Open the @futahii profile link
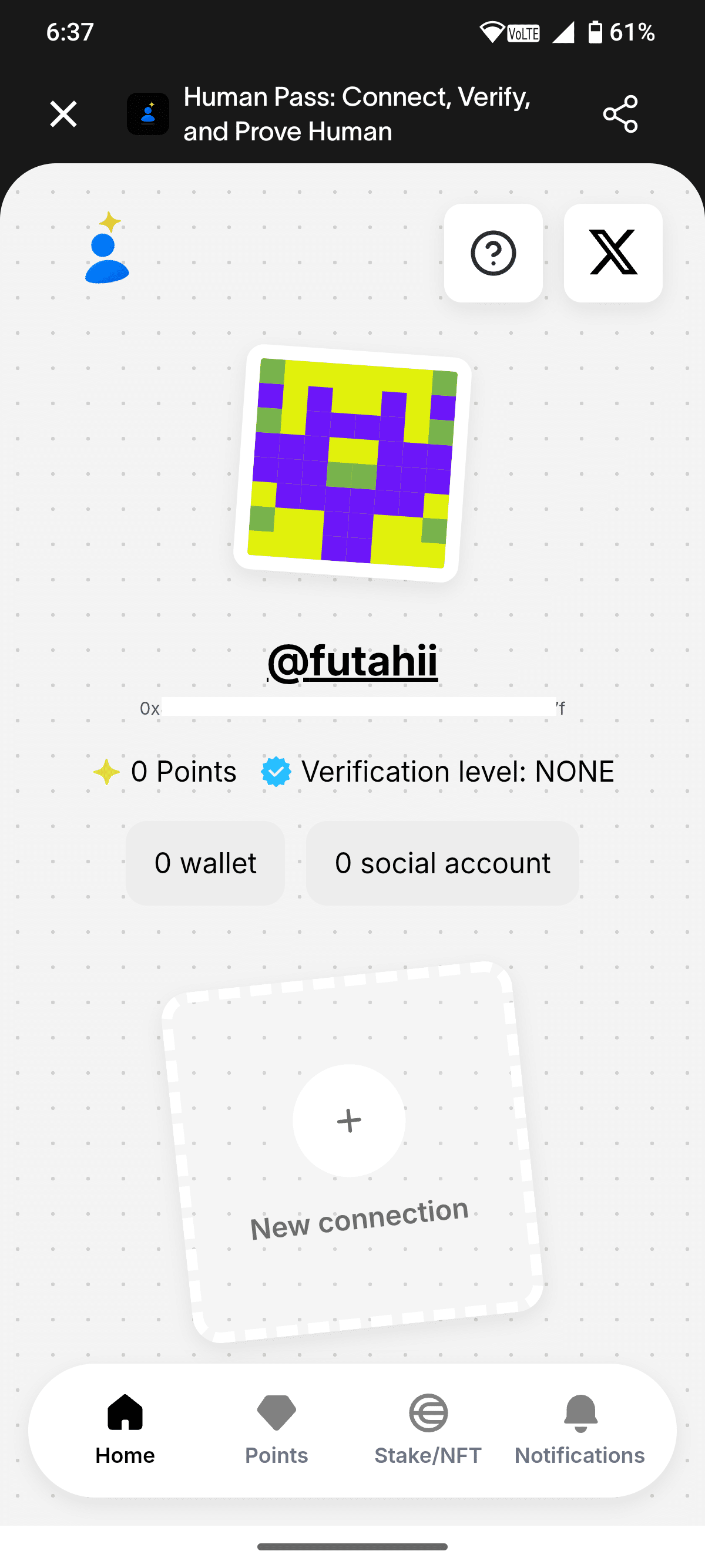 tap(352, 661)
